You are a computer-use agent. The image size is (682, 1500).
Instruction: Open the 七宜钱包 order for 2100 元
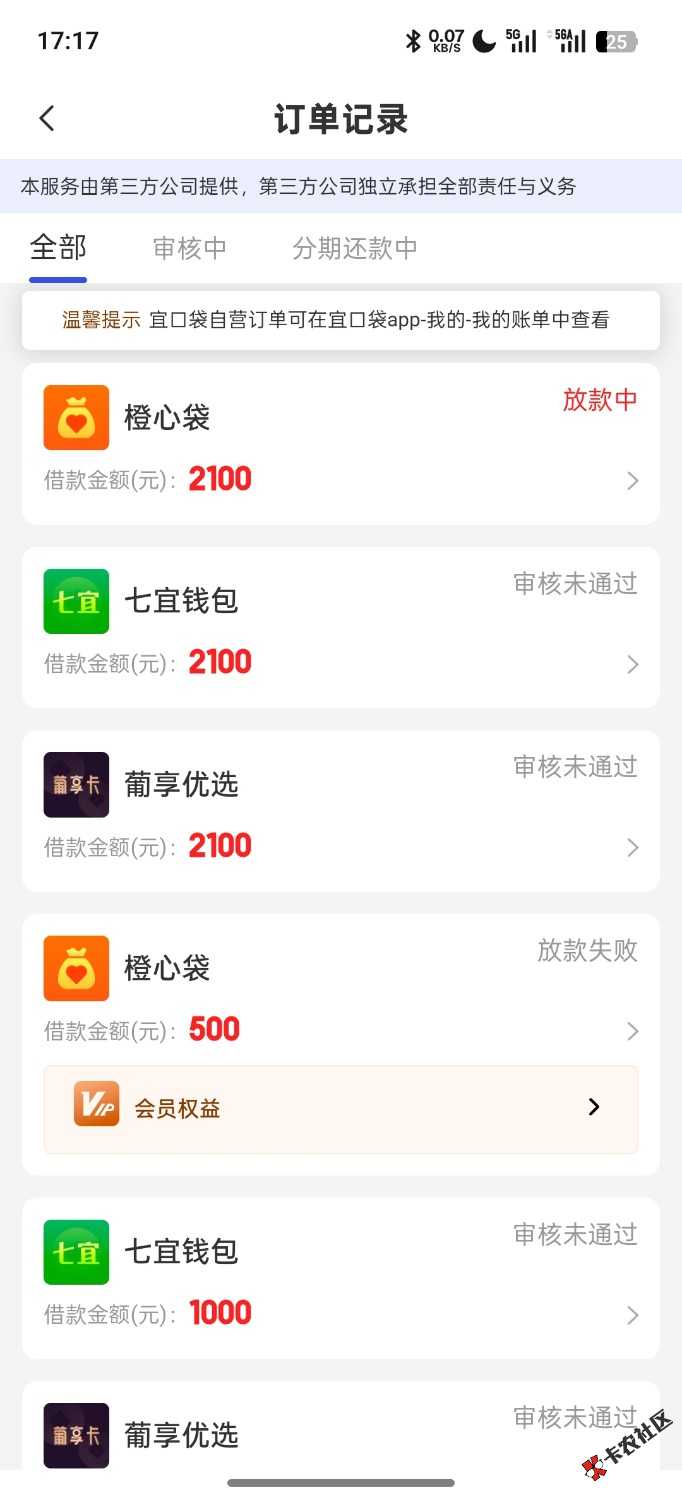tap(340, 628)
